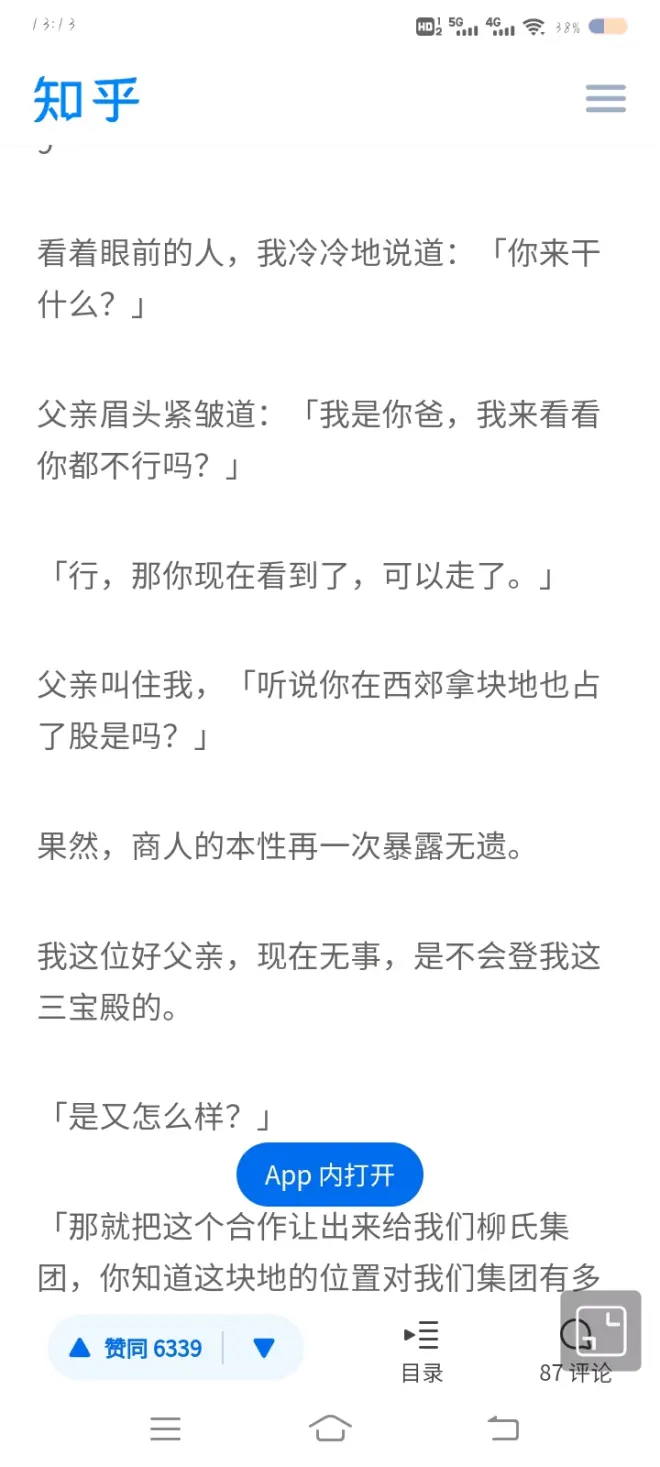Tap the App 内打开 button

point(329,1175)
